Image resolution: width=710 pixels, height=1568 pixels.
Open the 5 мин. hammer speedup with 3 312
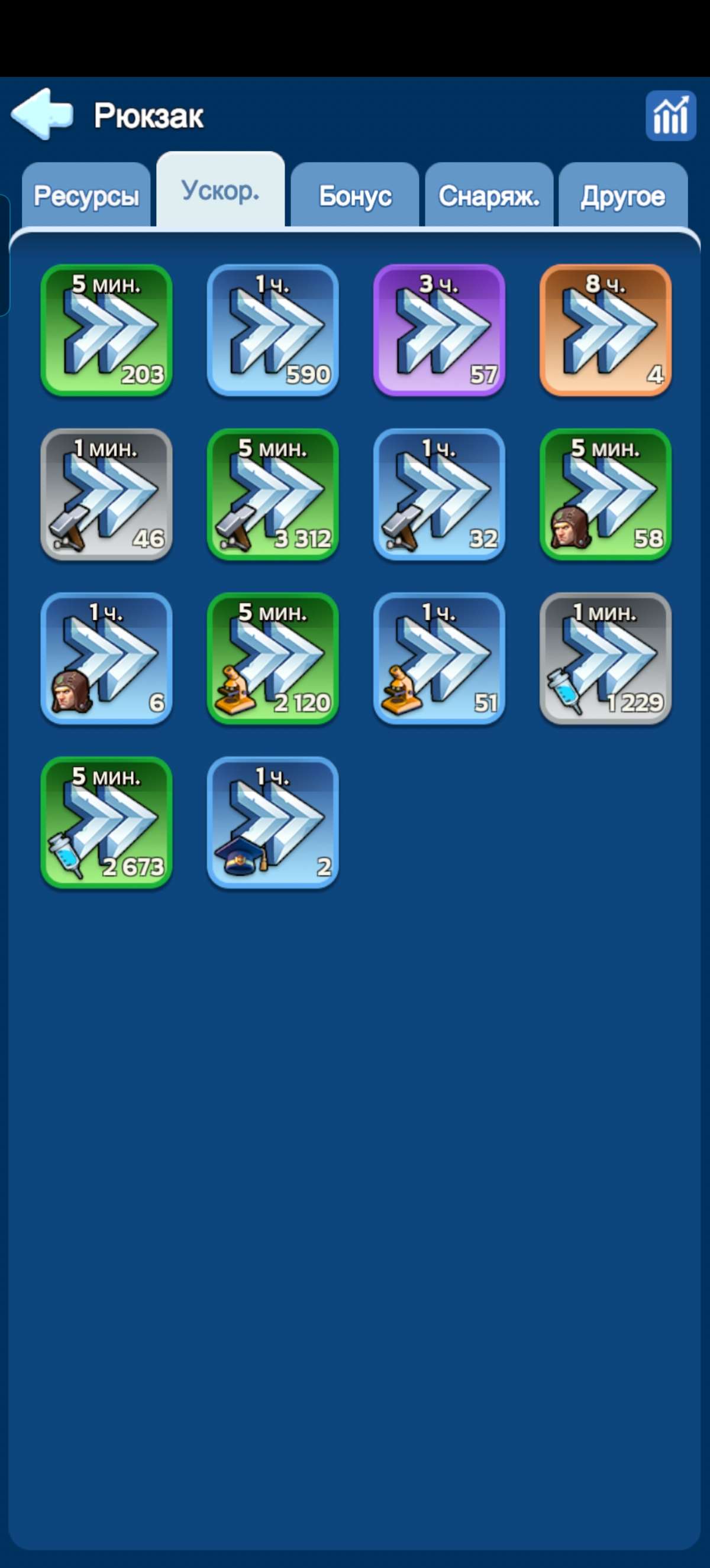coord(273,494)
